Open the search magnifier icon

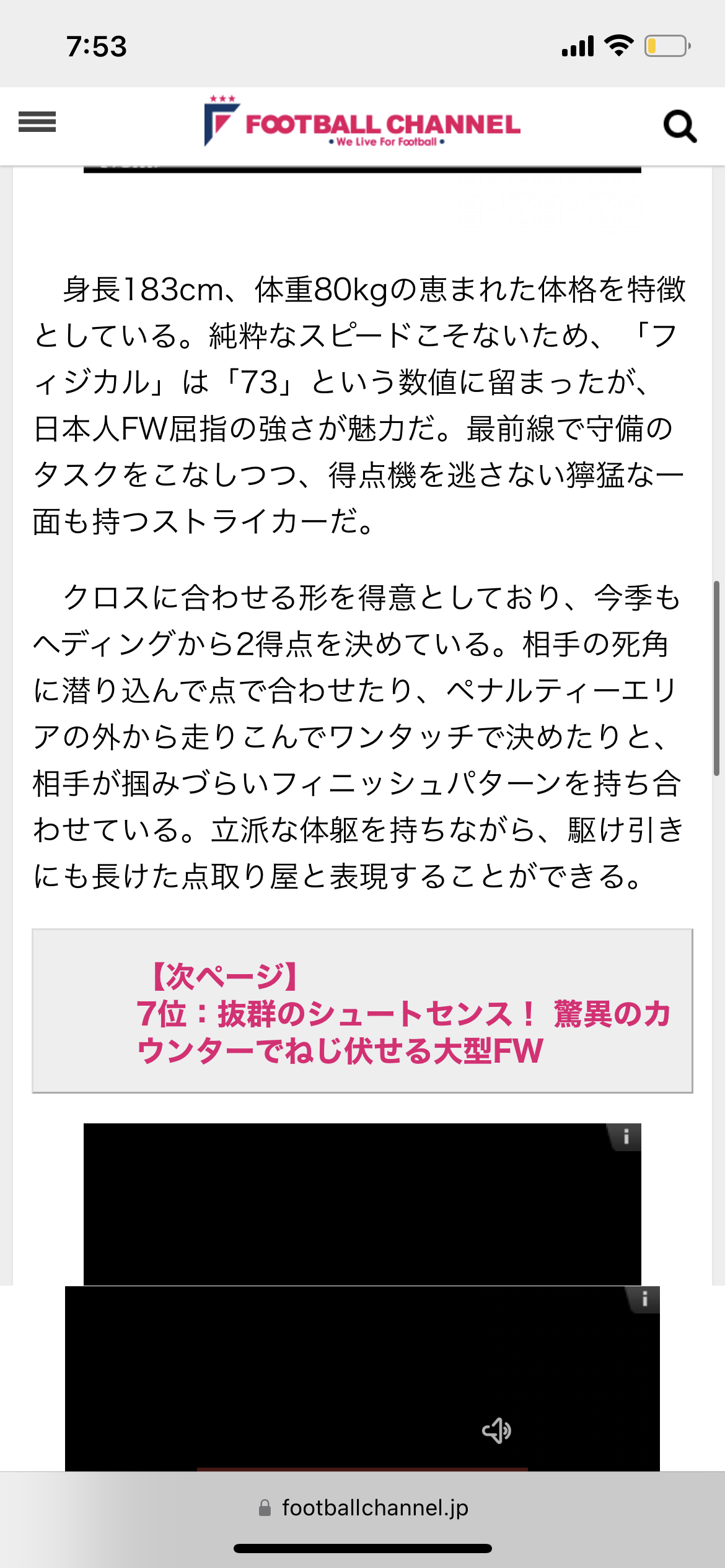click(x=680, y=126)
